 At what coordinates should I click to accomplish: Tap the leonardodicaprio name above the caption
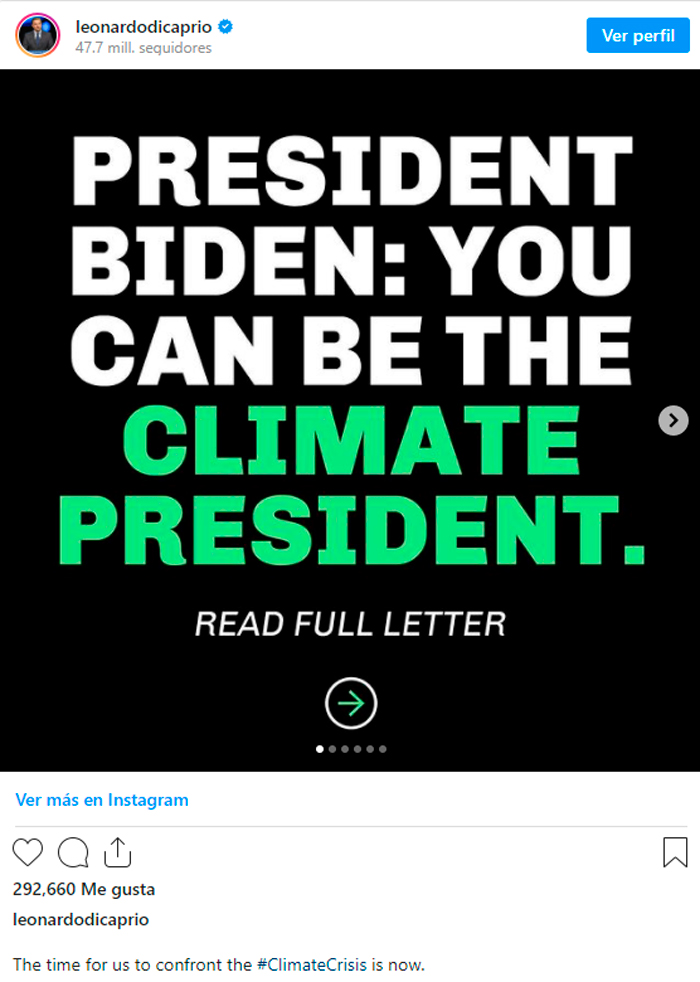pyautogui.click(x=81, y=919)
